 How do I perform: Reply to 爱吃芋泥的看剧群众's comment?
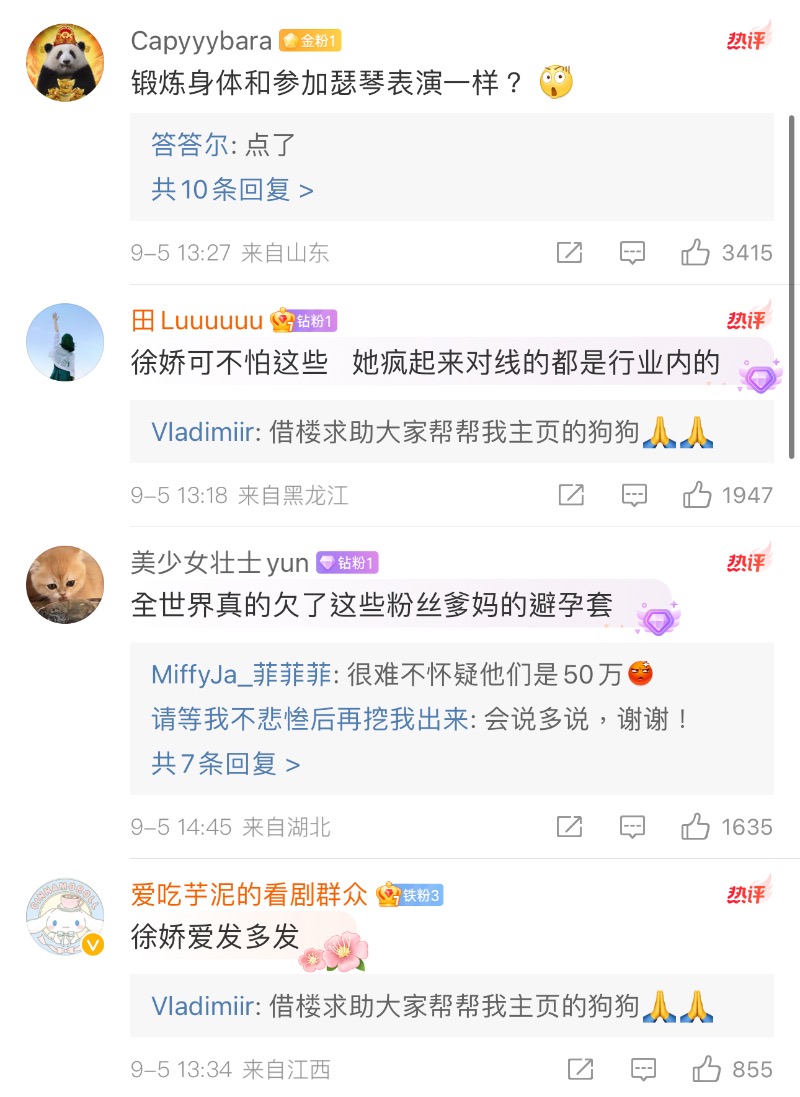(644, 1069)
